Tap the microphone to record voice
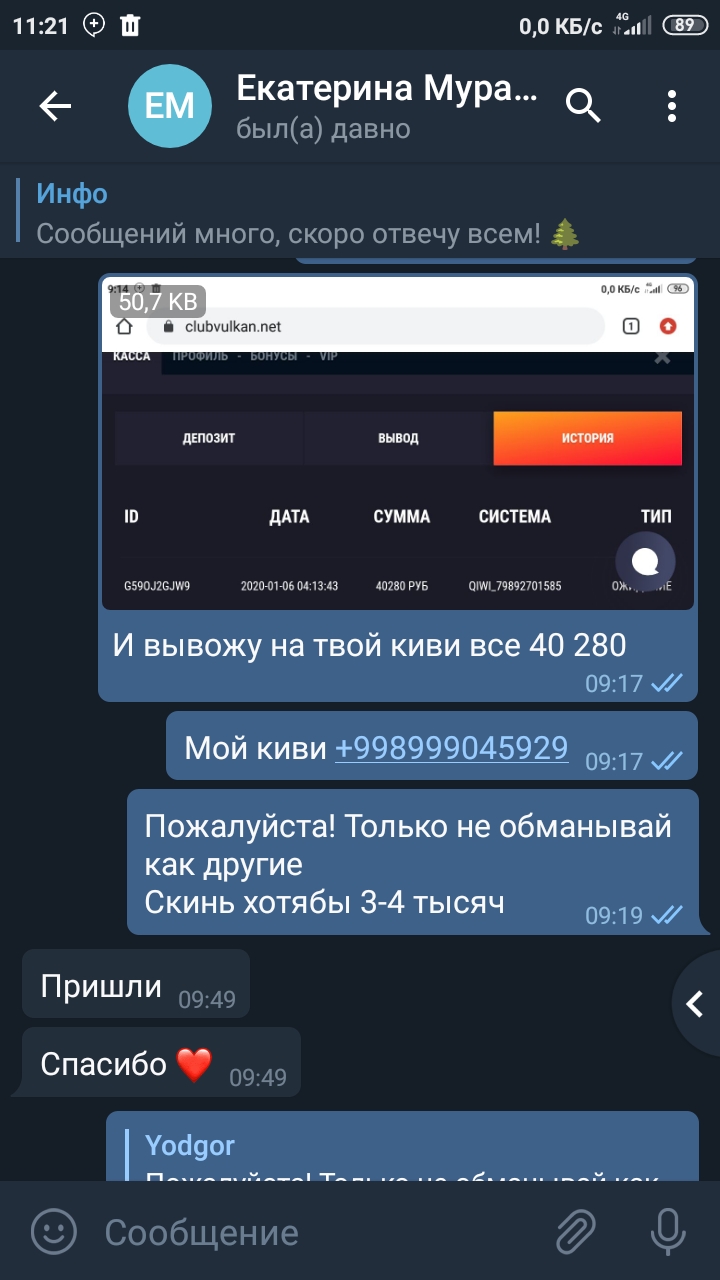 point(668,1231)
